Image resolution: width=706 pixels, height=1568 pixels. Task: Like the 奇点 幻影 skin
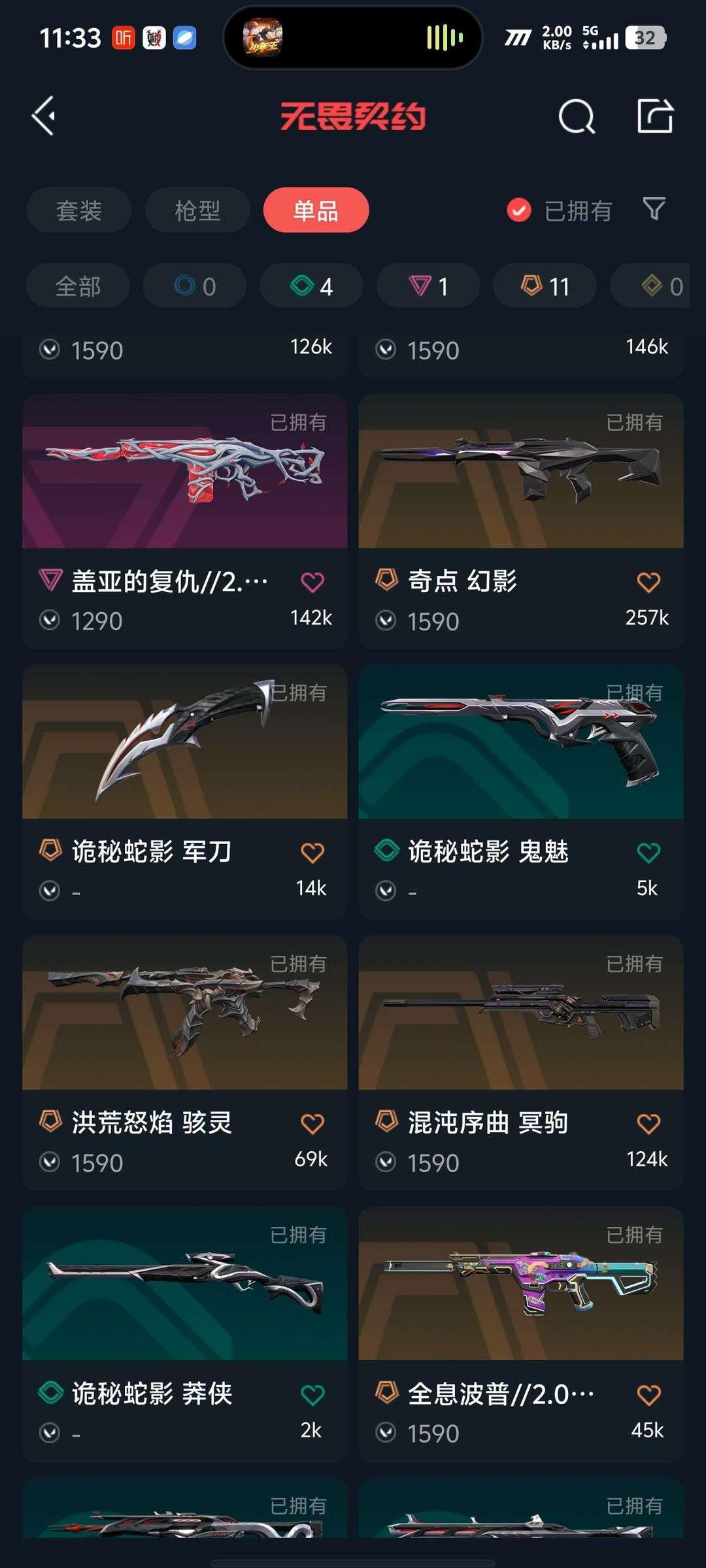coord(648,582)
